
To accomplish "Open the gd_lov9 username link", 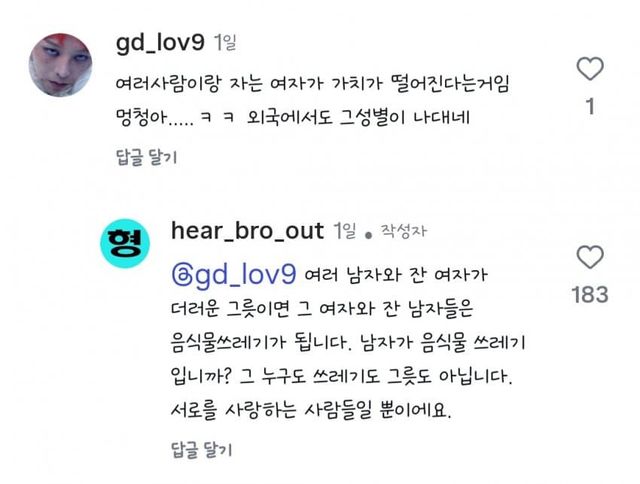I will [161, 43].
